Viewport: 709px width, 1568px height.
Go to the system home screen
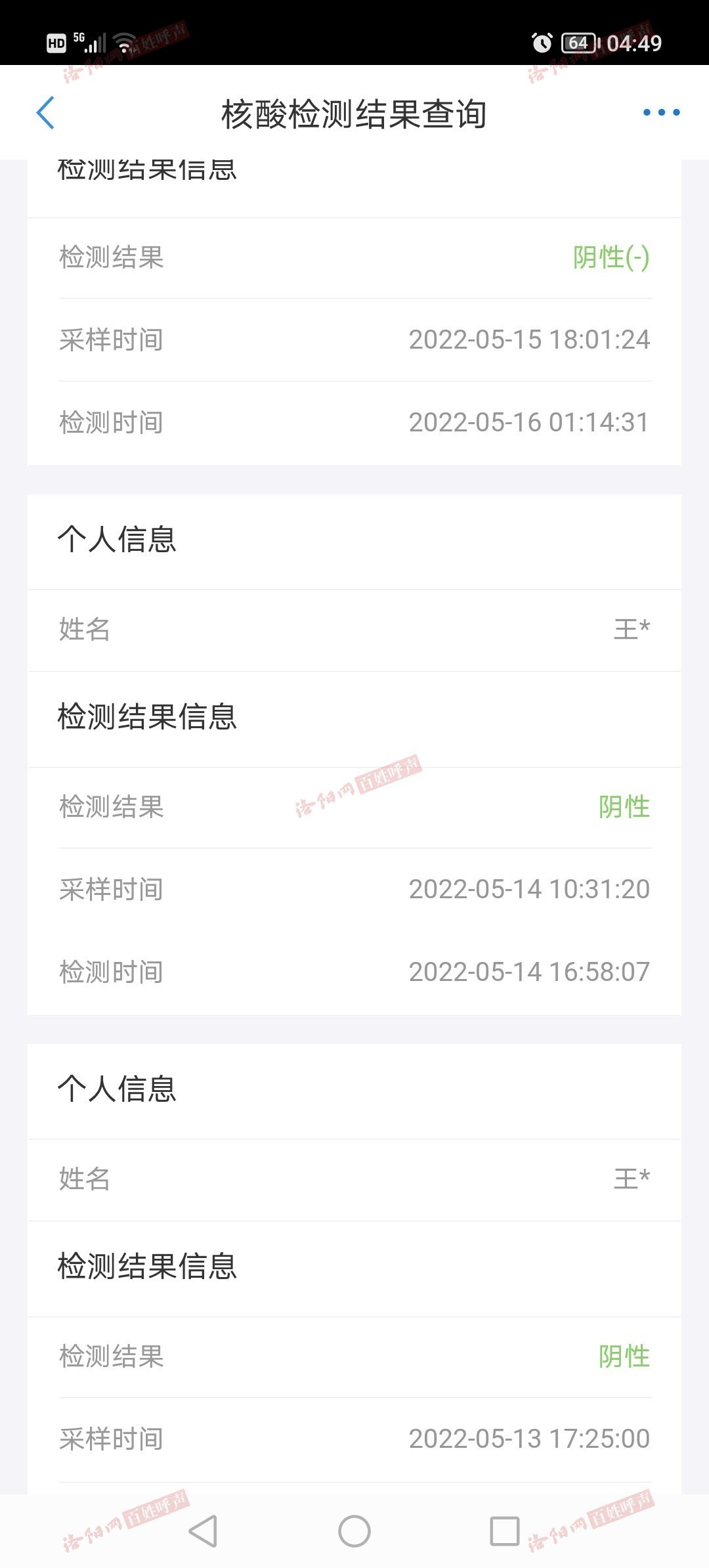(354, 1531)
